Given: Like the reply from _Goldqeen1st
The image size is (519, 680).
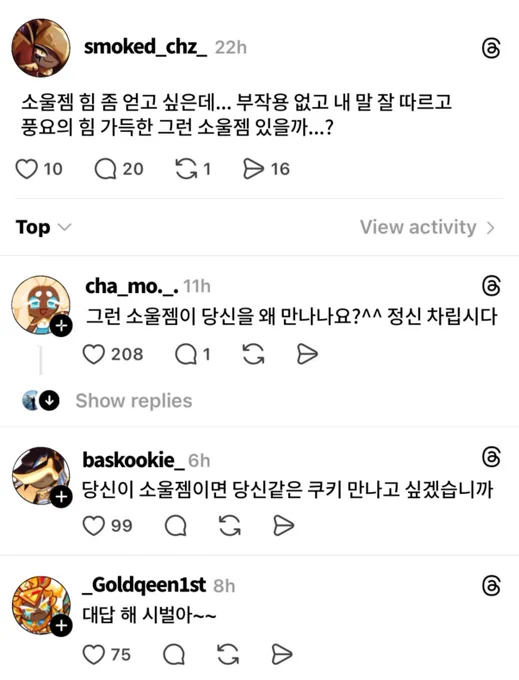Looking at the screenshot, I should pos(93,654).
